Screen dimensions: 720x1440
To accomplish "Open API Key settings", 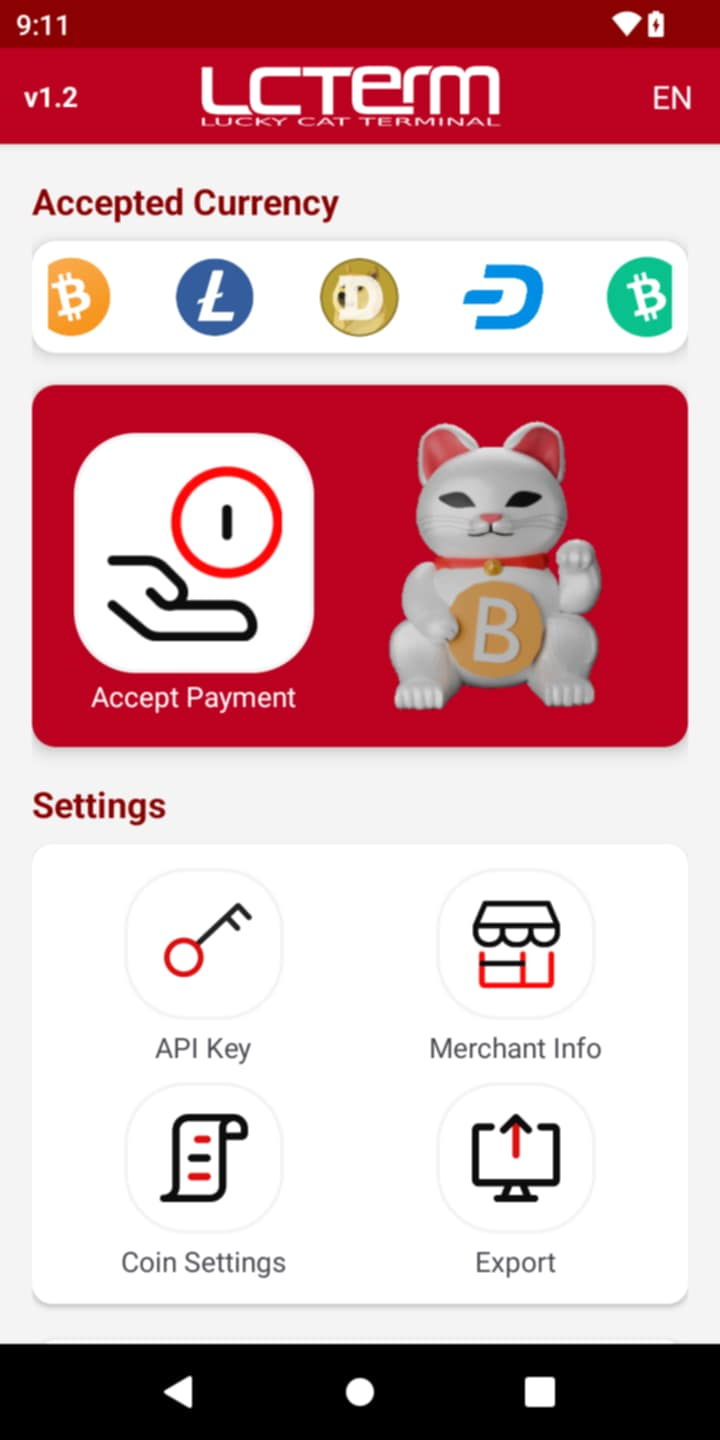I will coord(203,944).
